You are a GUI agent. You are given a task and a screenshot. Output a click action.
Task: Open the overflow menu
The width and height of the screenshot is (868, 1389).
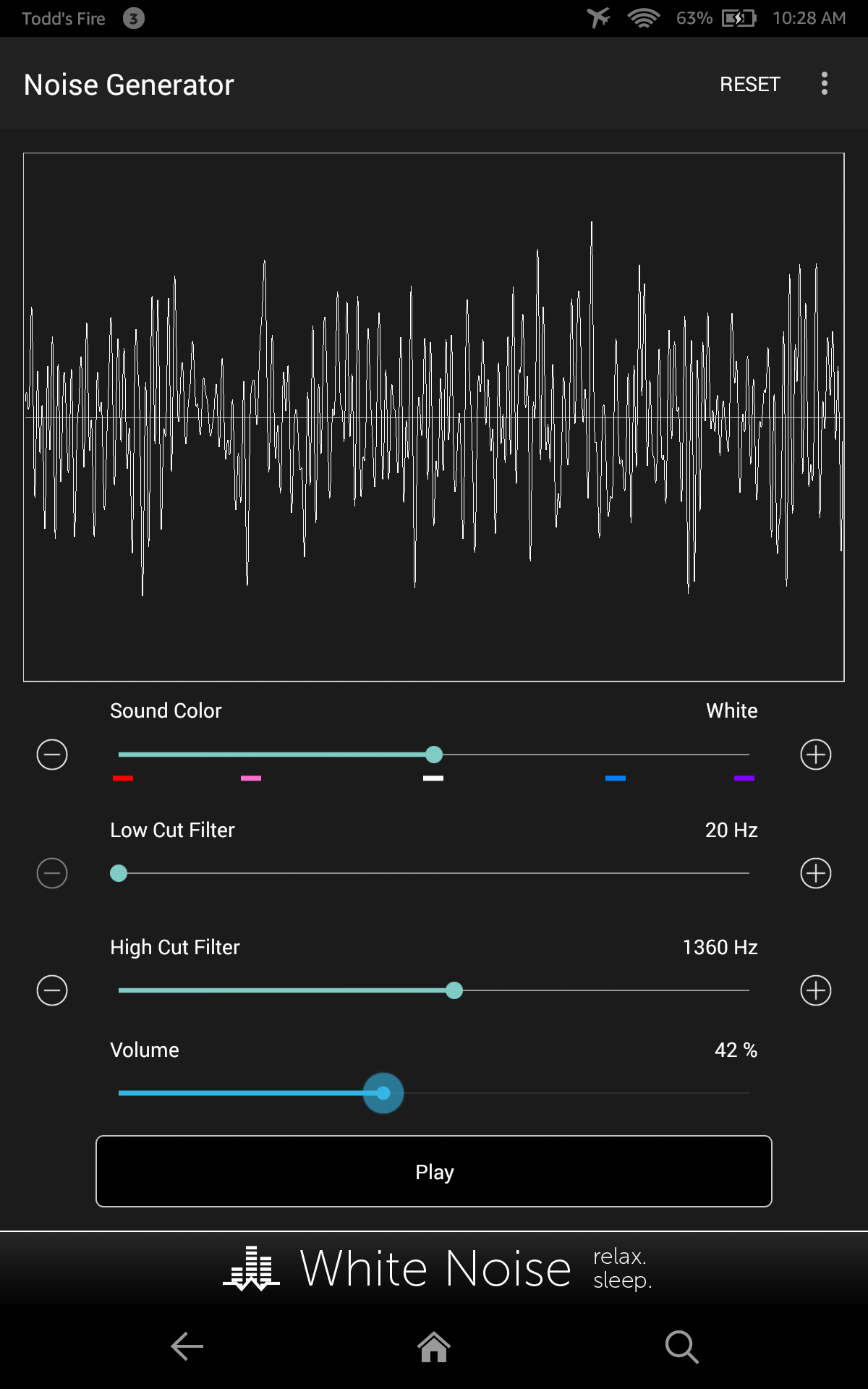click(x=824, y=84)
